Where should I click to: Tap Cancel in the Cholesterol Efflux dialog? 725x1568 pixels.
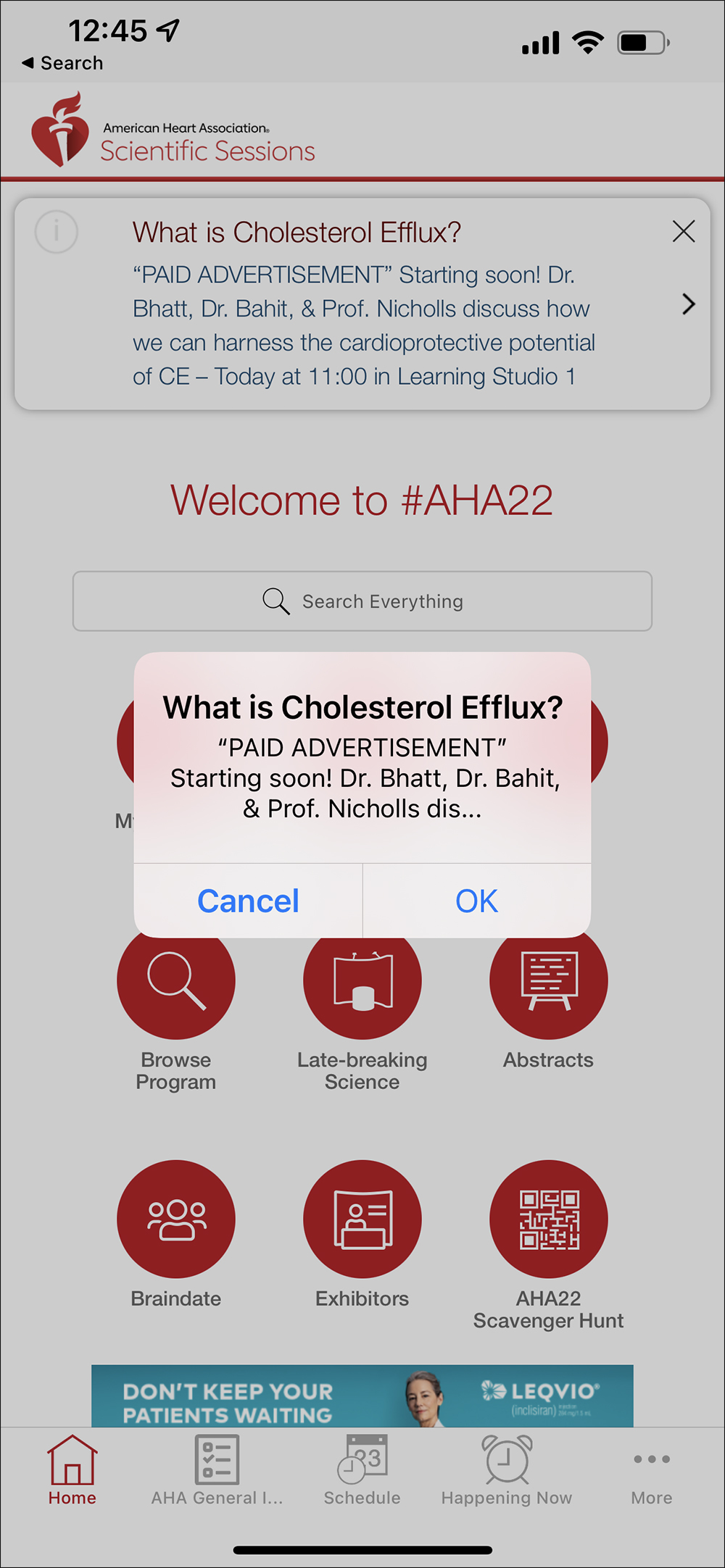tap(248, 901)
